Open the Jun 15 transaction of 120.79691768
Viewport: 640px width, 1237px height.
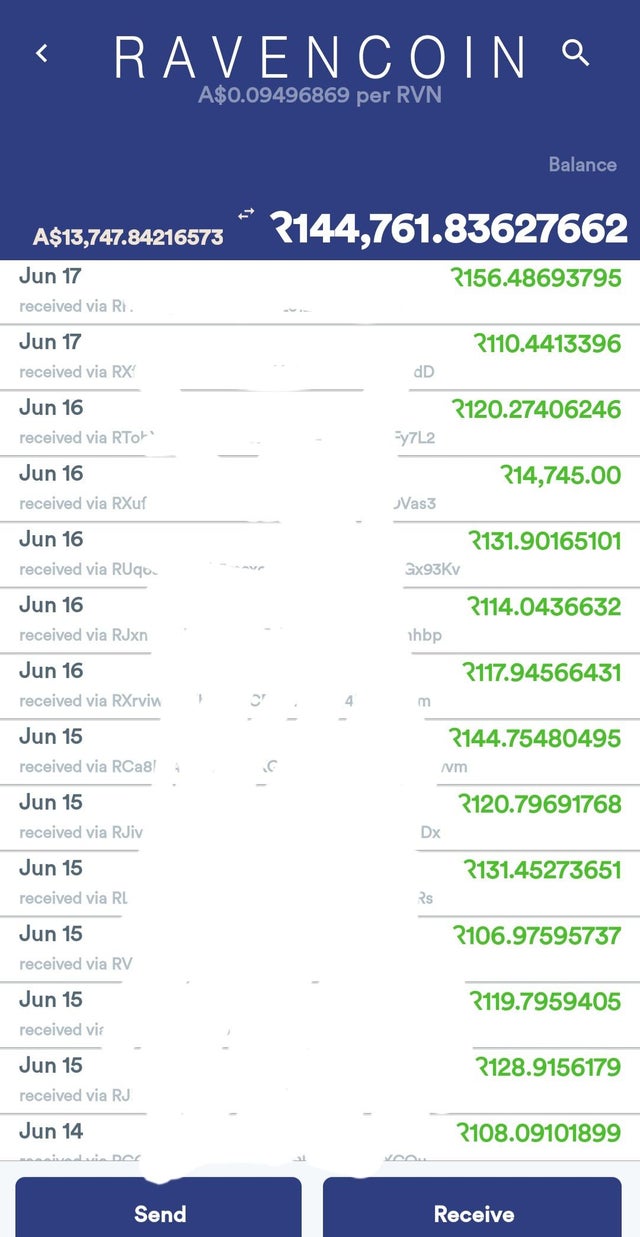[x=320, y=818]
